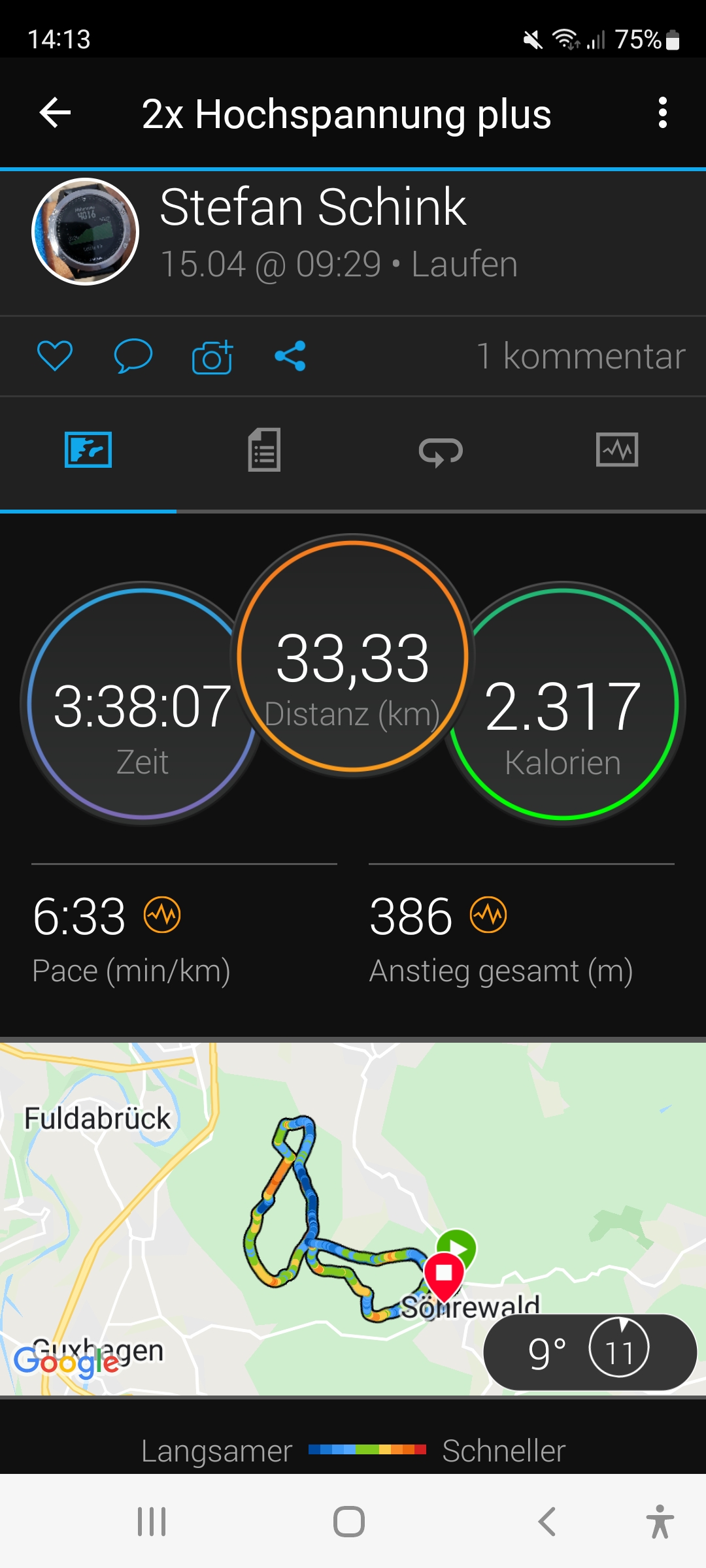Go to the home screen

349,1522
